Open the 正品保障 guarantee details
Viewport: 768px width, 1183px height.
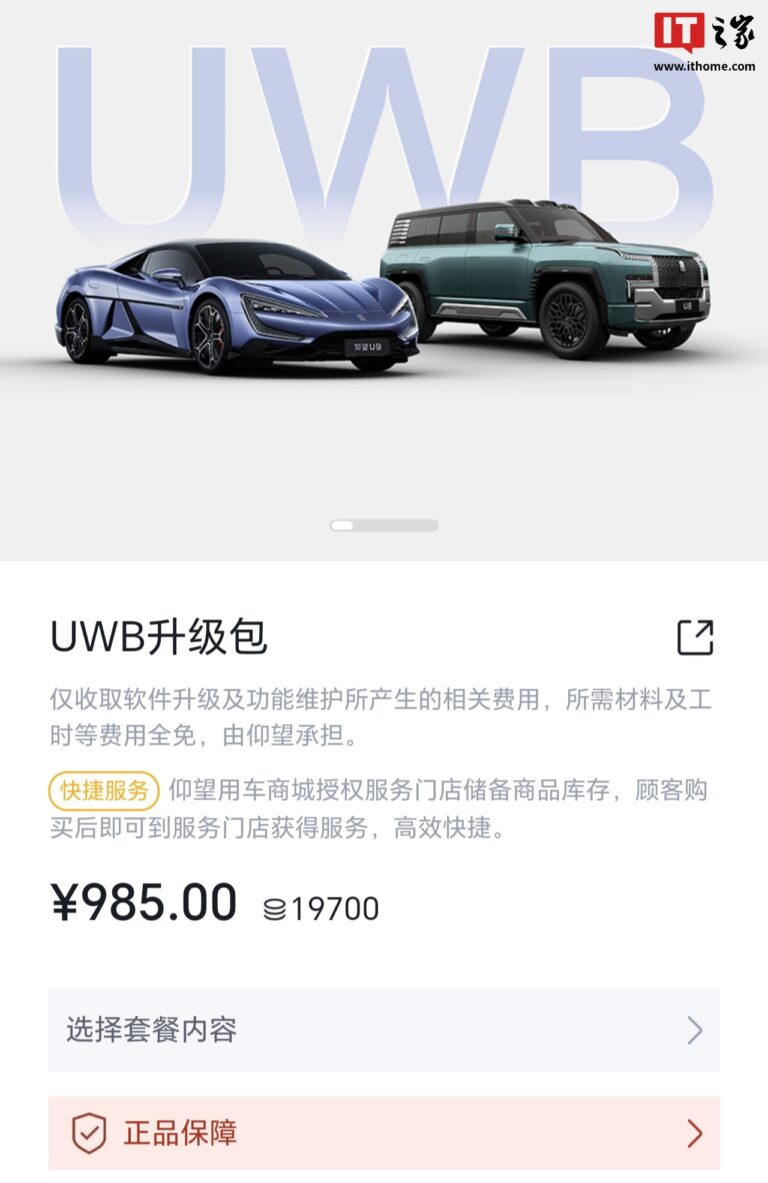pyautogui.click(x=384, y=1133)
